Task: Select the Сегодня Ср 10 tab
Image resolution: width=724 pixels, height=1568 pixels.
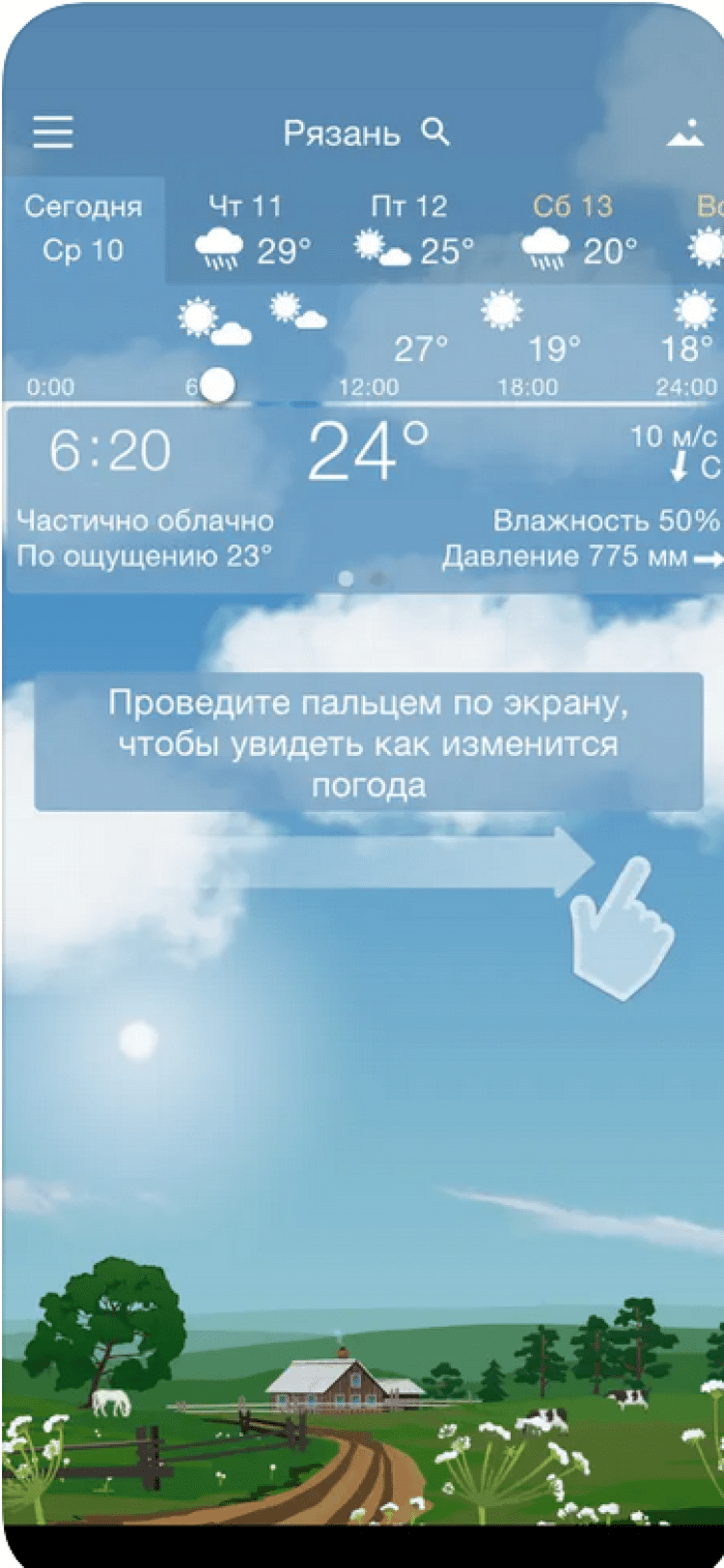Action: pyautogui.click(x=83, y=229)
